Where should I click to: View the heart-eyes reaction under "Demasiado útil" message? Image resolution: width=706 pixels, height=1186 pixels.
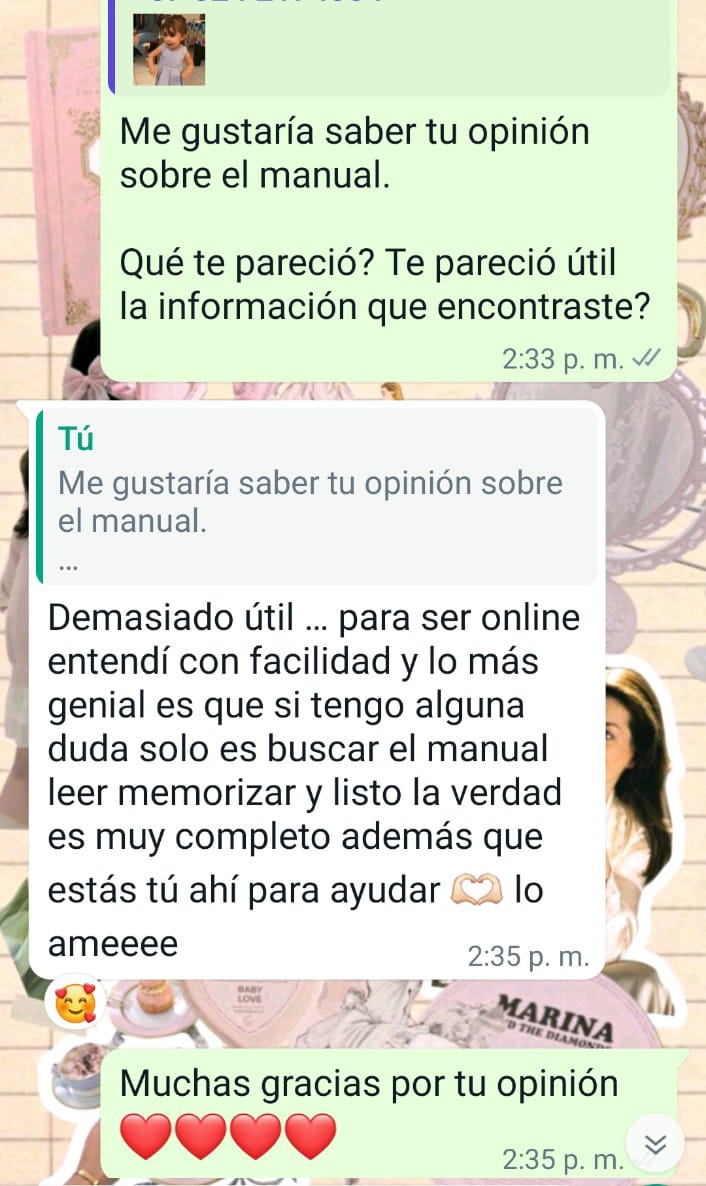click(76, 1003)
